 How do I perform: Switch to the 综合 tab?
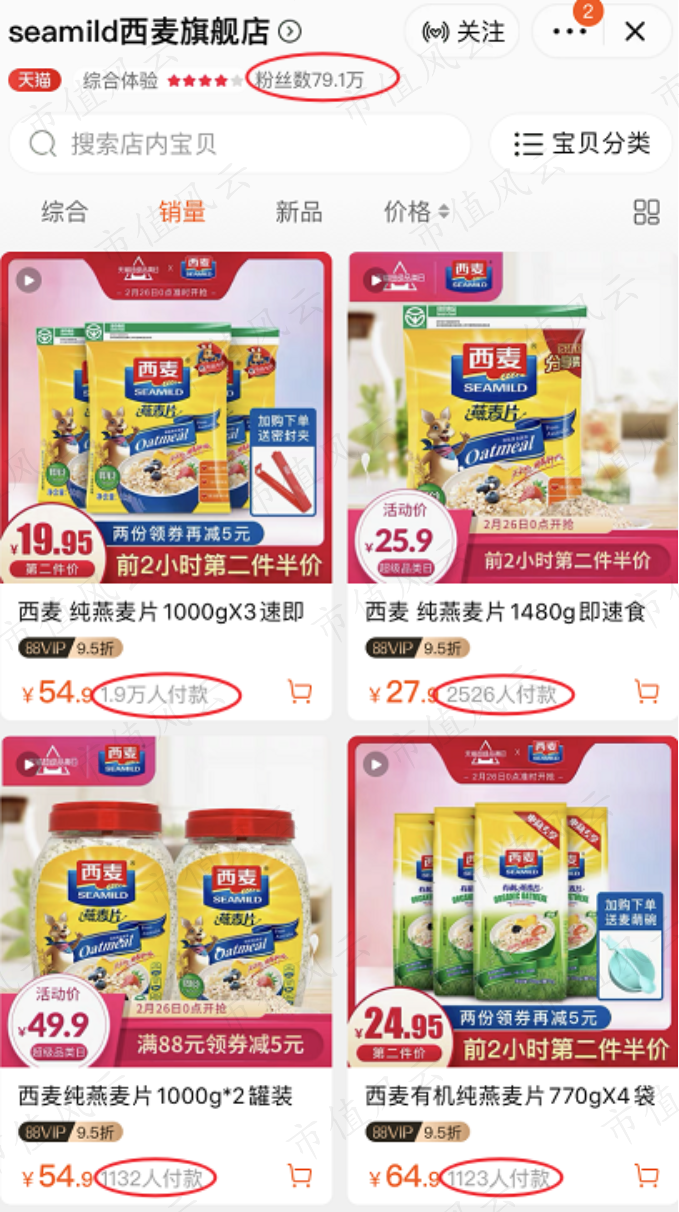[65, 212]
